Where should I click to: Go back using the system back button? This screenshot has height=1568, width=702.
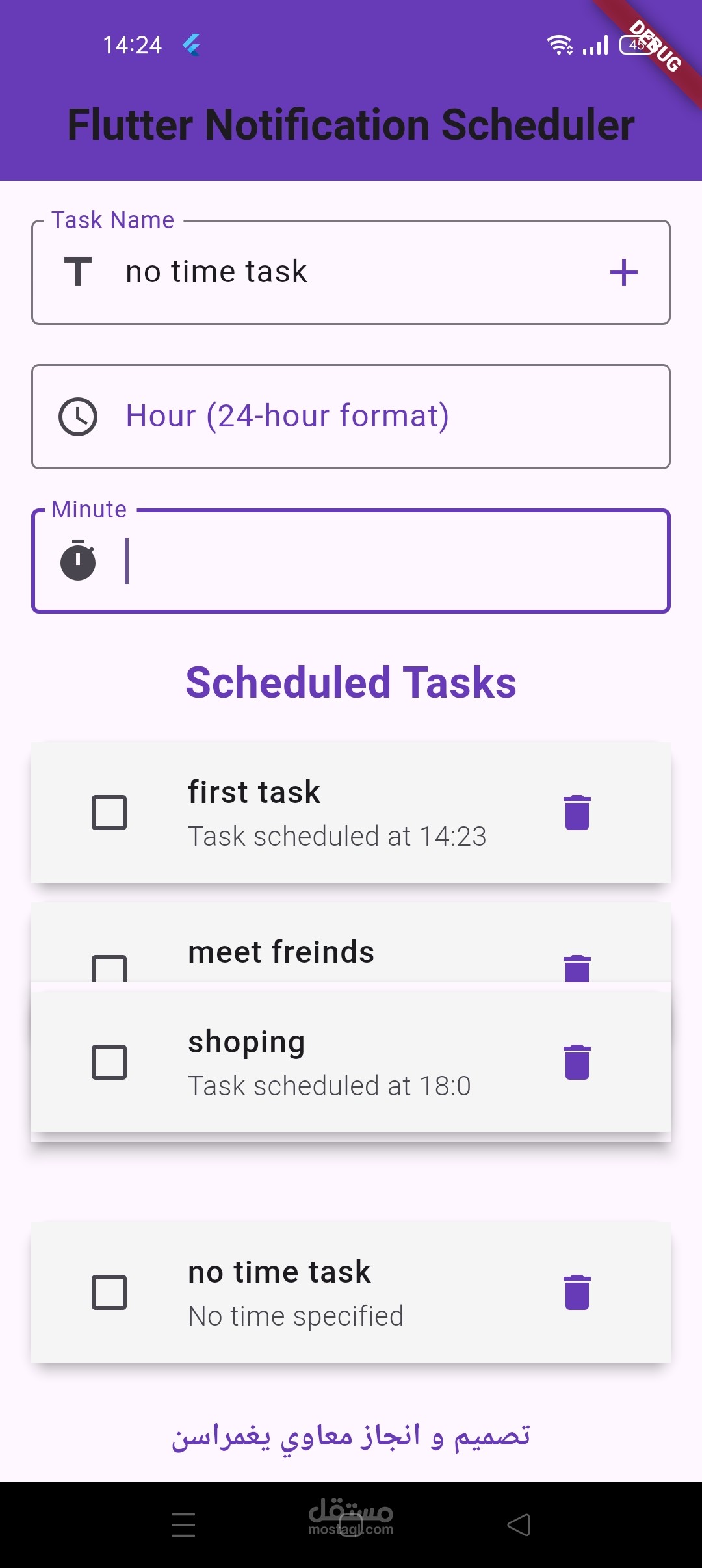point(519,1525)
